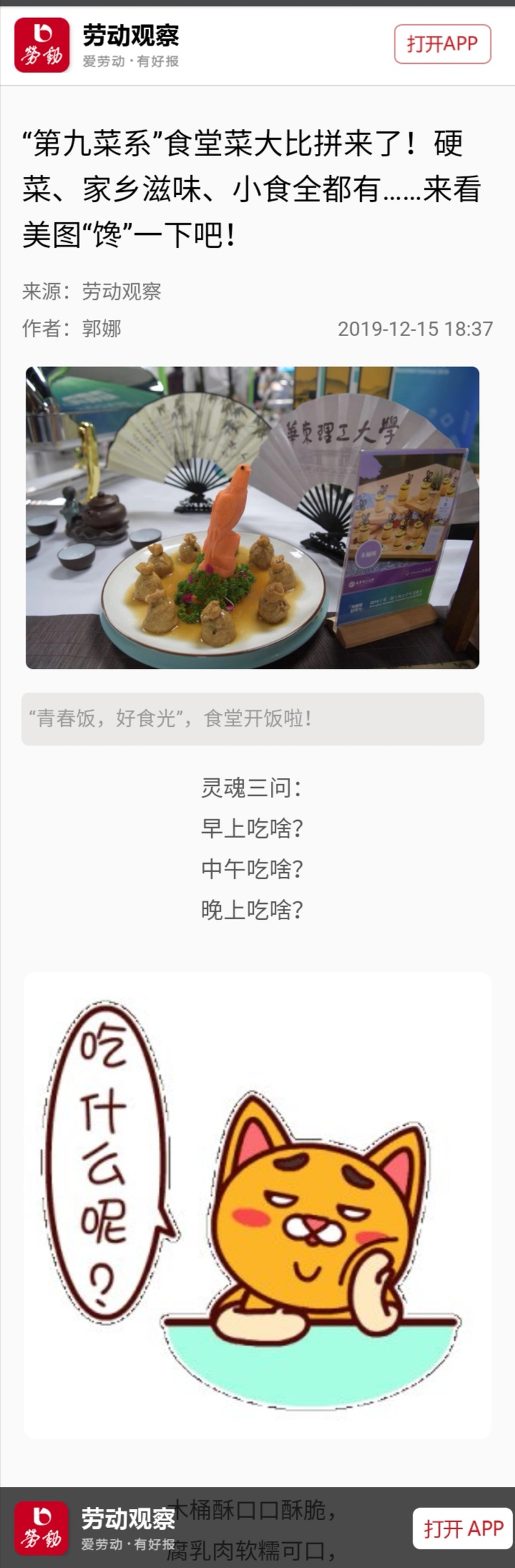Tap the top 打开APP button
The image size is (515, 1568).
point(442,44)
